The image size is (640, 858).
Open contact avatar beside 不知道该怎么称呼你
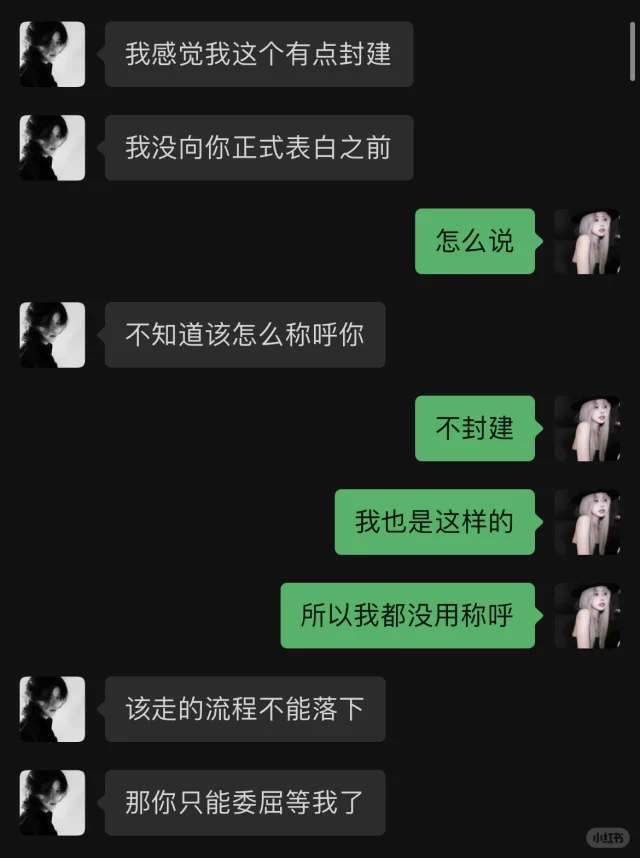(x=52, y=335)
